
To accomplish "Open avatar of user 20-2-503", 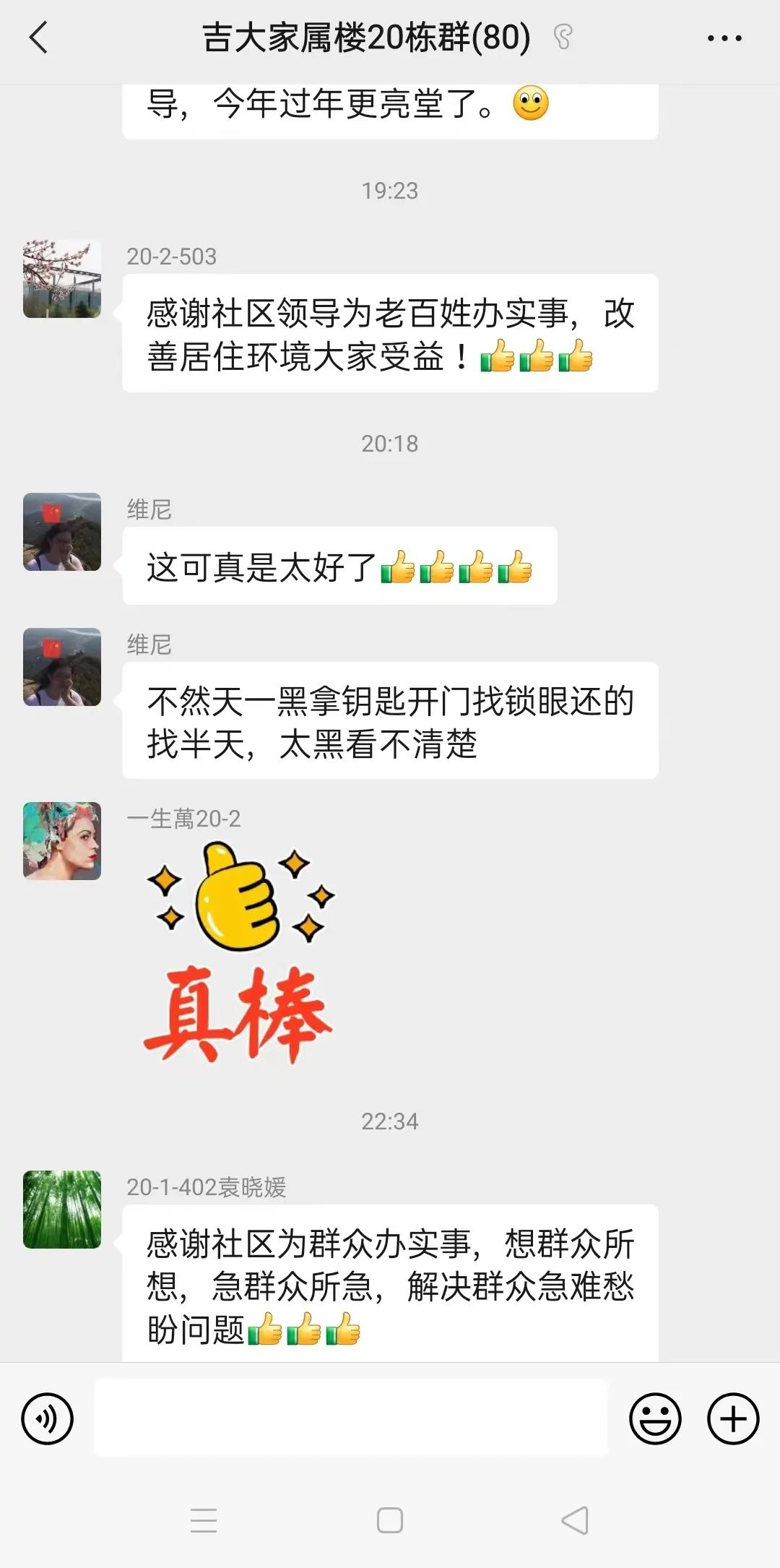I will pyautogui.click(x=62, y=279).
